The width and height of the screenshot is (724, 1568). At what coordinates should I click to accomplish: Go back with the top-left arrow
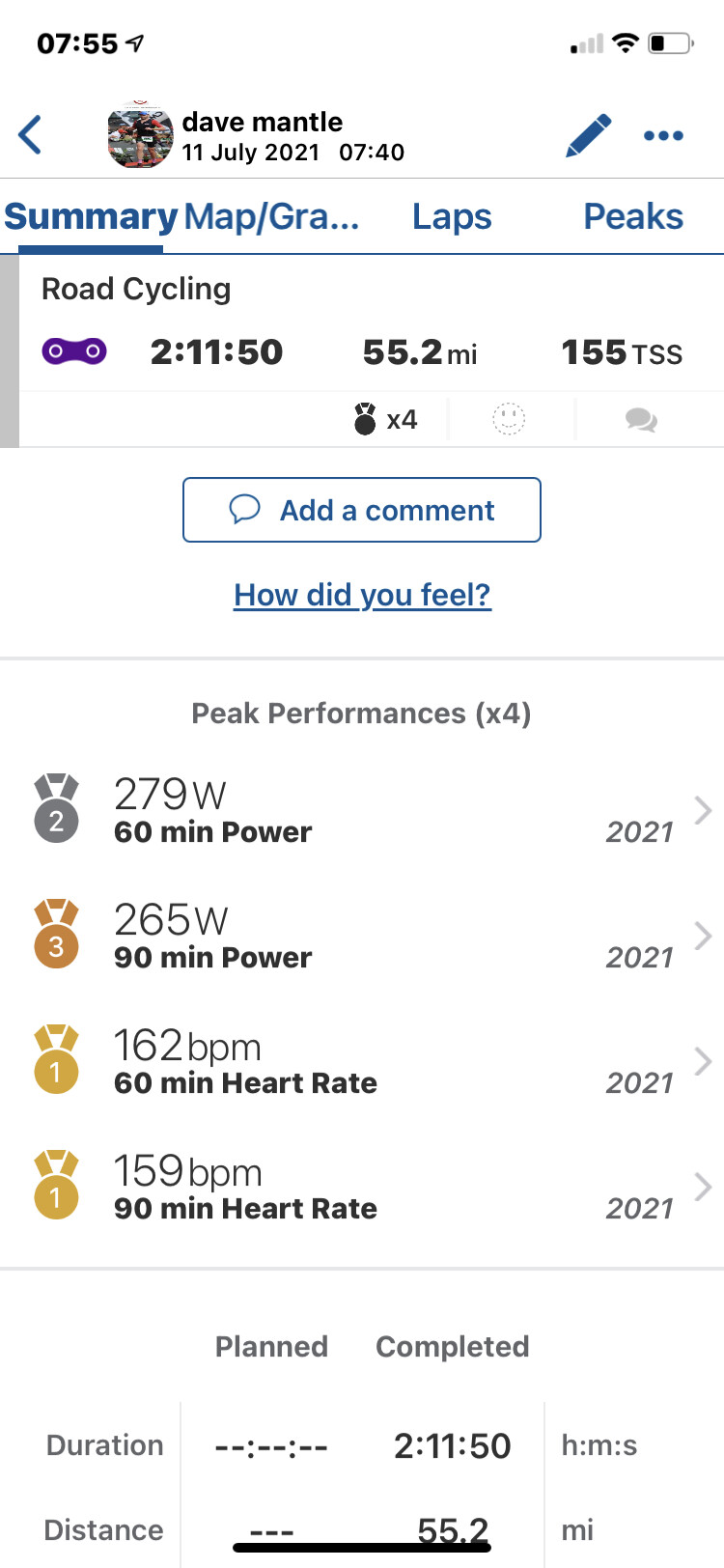[x=31, y=135]
